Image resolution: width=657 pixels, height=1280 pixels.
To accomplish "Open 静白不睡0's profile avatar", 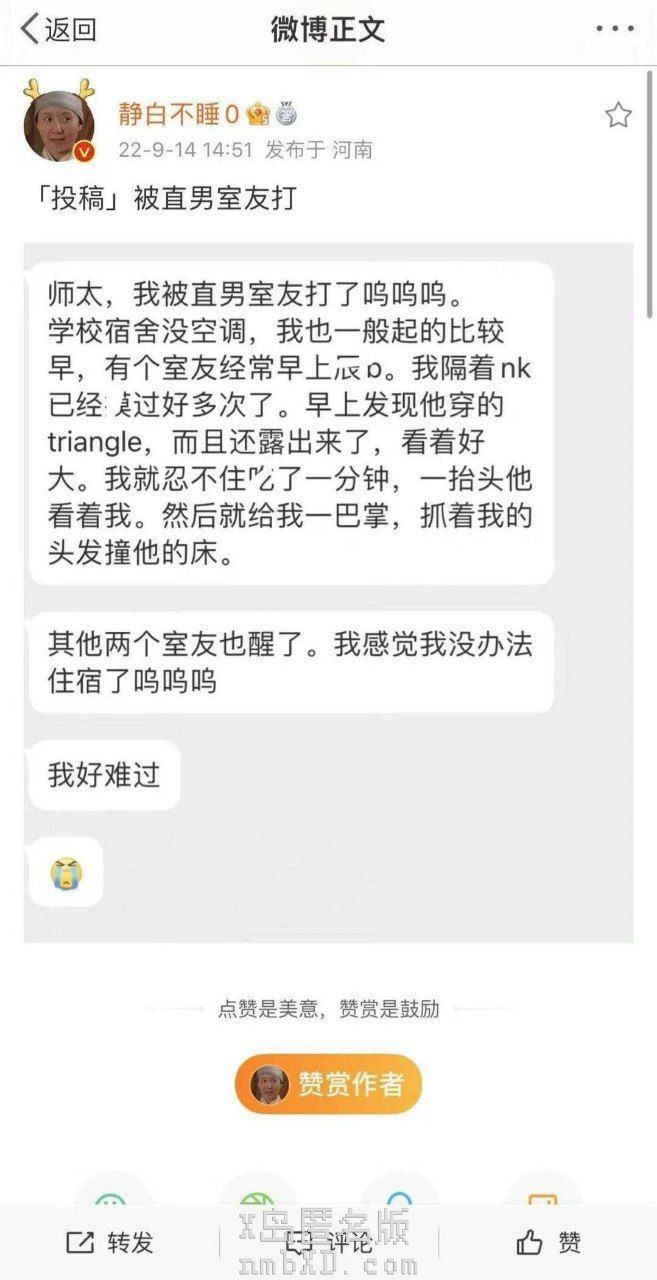I will pos(58,121).
